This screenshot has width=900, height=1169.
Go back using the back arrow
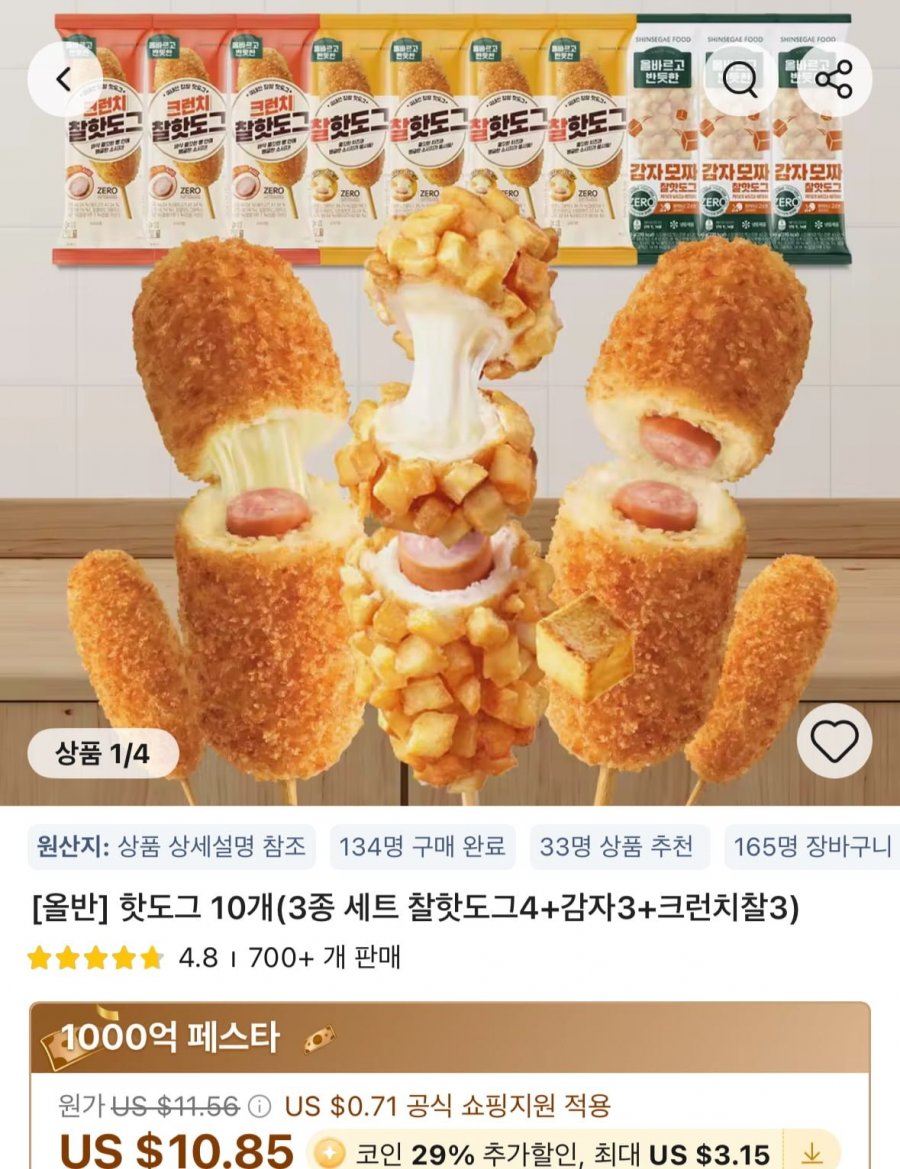click(64, 80)
